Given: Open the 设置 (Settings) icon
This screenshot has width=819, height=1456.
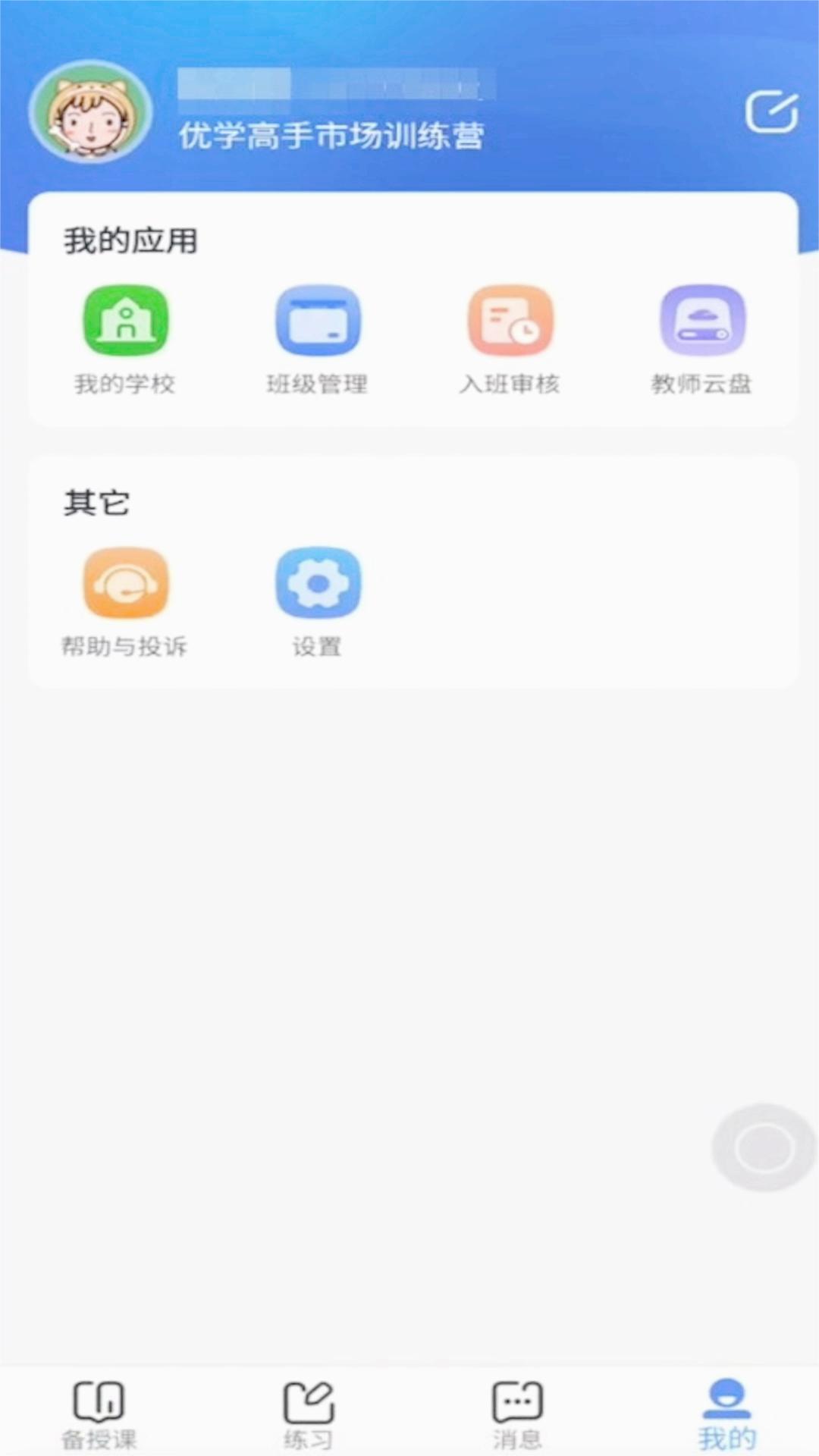Looking at the screenshot, I should tap(318, 582).
